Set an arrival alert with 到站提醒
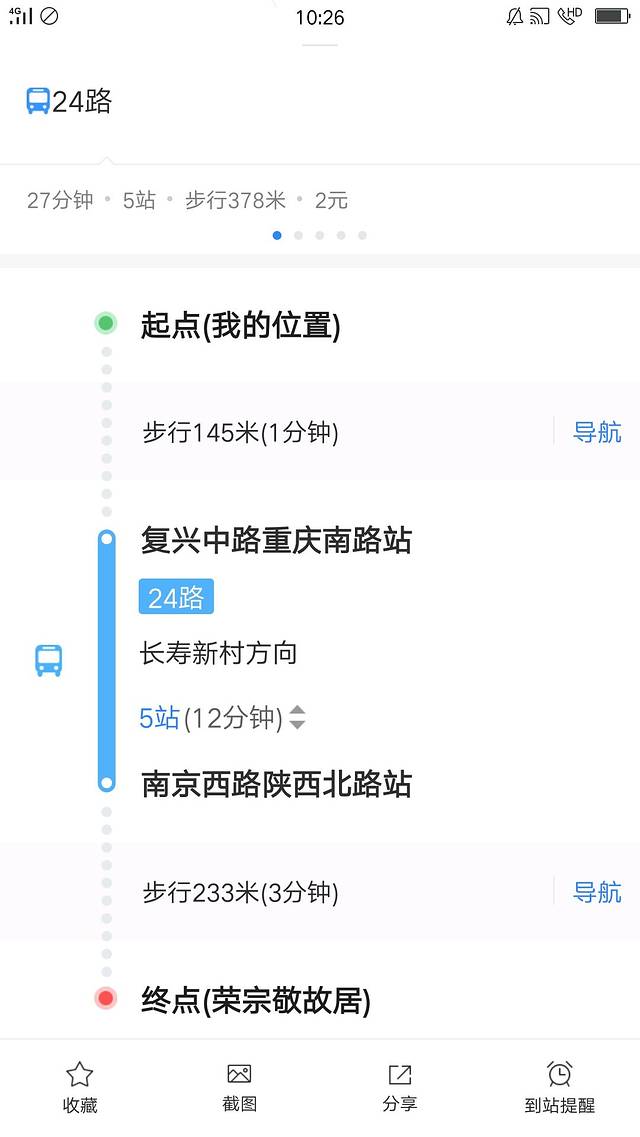The image size is (640, 1137). (559, 1087)
